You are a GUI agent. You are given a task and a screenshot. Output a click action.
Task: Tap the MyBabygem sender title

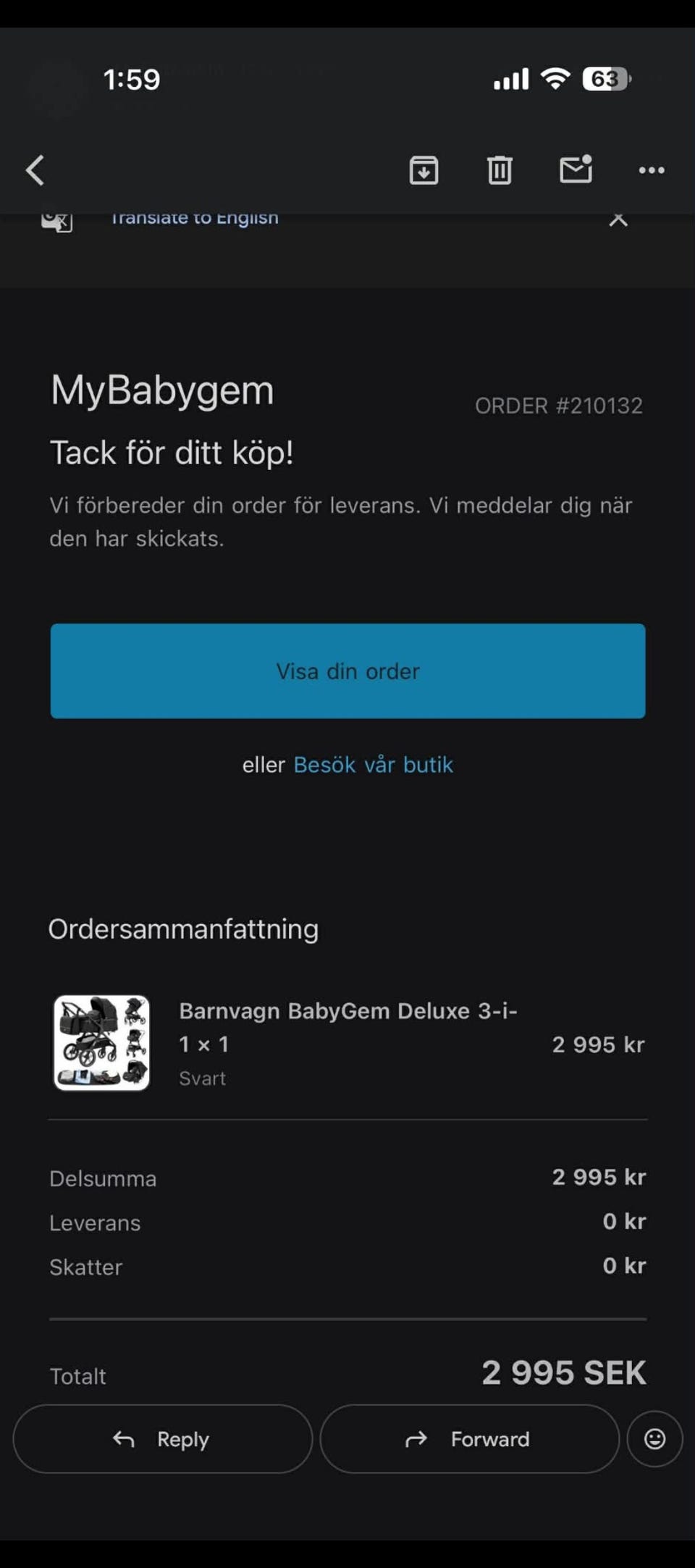pyautogui.click(x=161, y=389)
